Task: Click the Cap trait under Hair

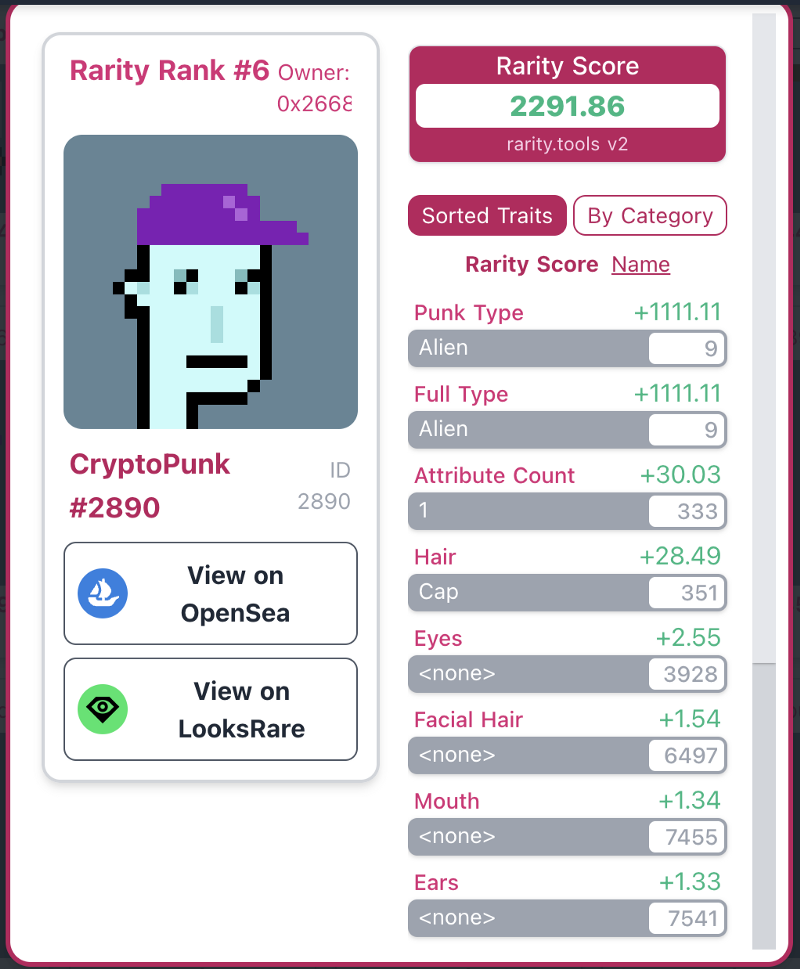Action: (567, 592)
